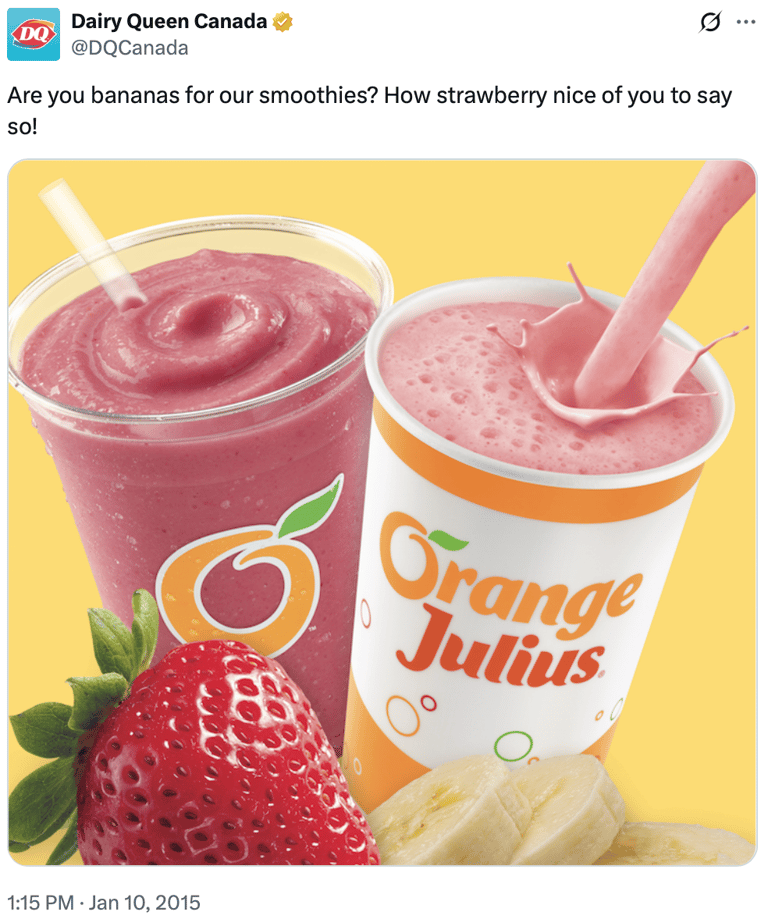Image resolution: width=768 pixels, height=919 pixels.
Task: Open Dairy Queen Canada's profile avatar
Action: (32, 34)
